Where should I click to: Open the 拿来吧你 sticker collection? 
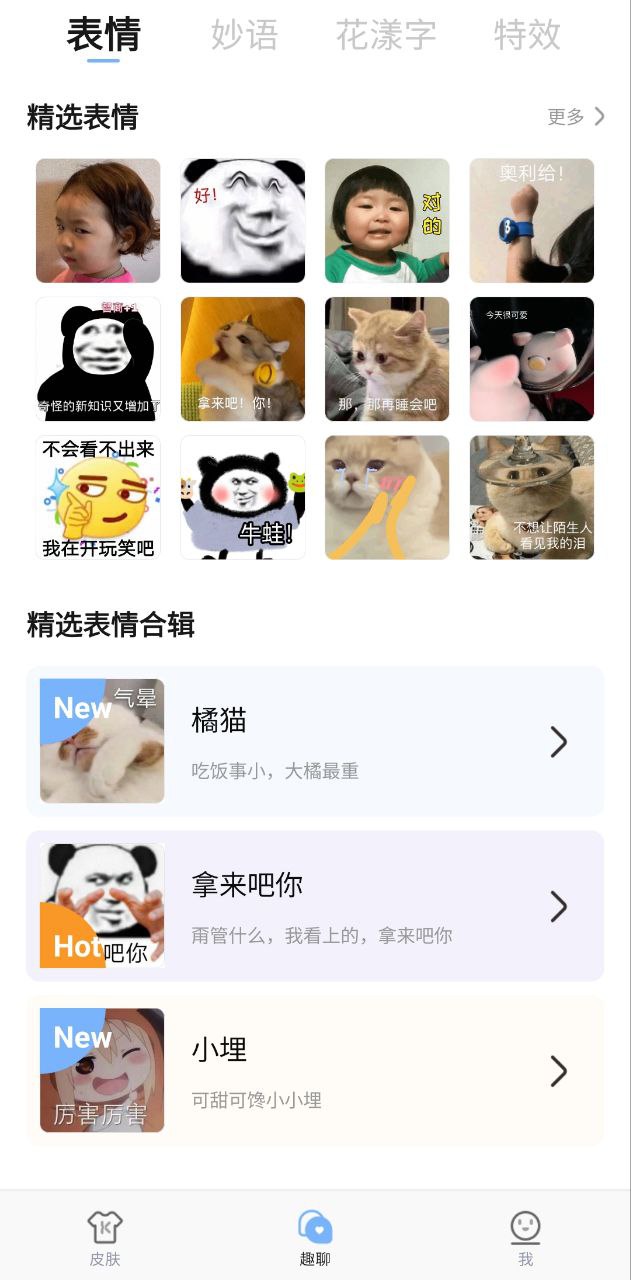coord(315,906)
